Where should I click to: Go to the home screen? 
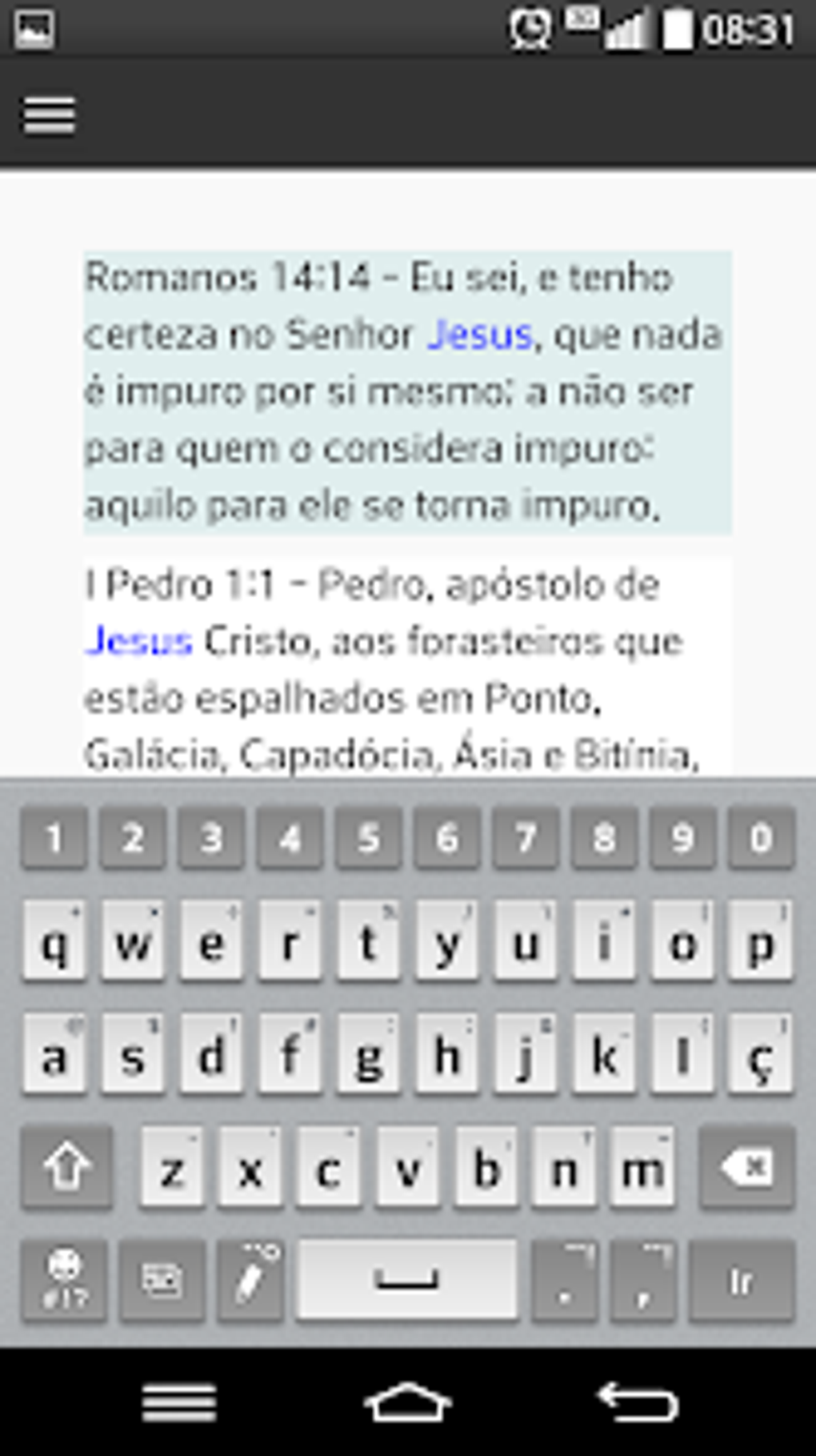coord(407,1402)
